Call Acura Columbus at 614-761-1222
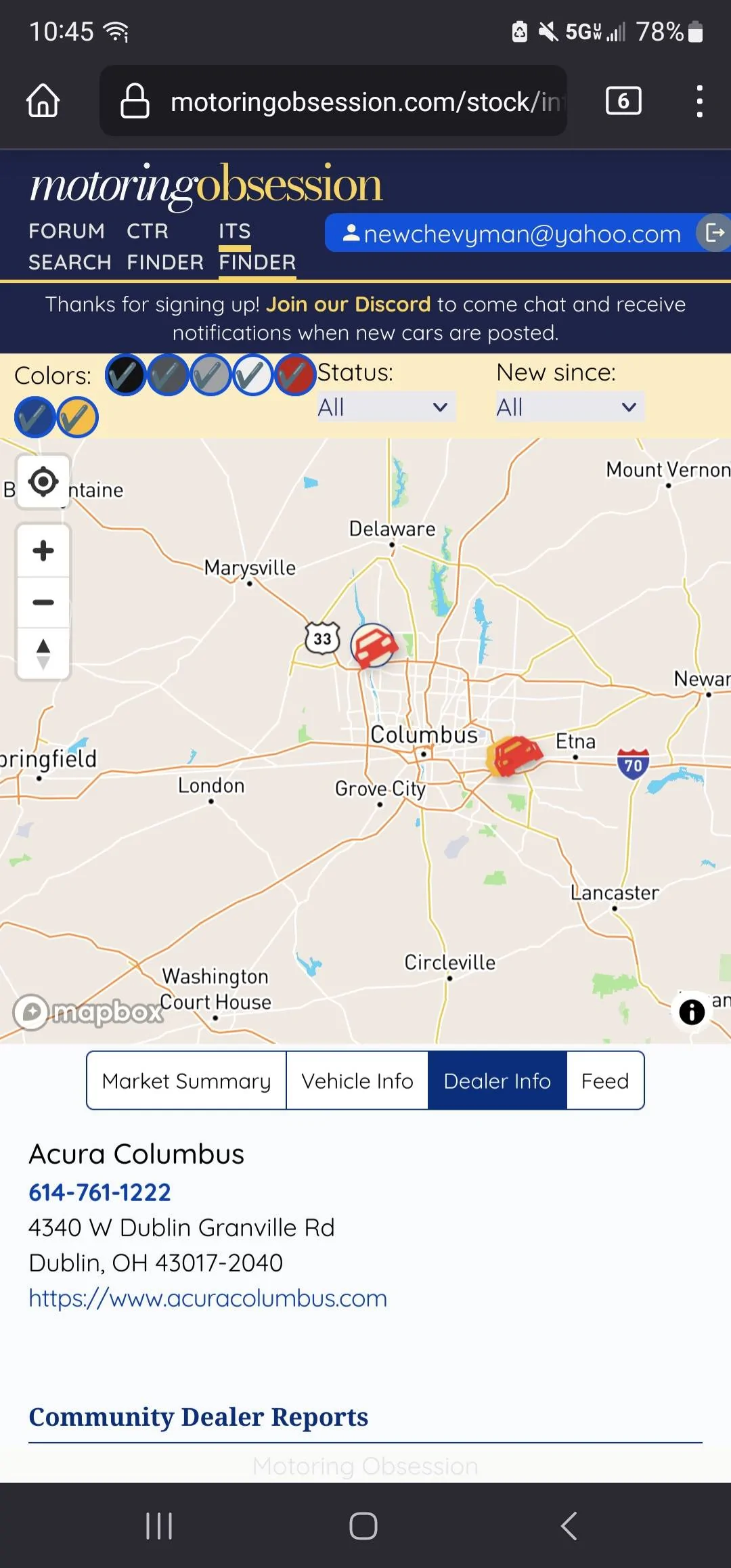Image resolution: width=731 pixels, height=1568 pixels. [99, 1192]
